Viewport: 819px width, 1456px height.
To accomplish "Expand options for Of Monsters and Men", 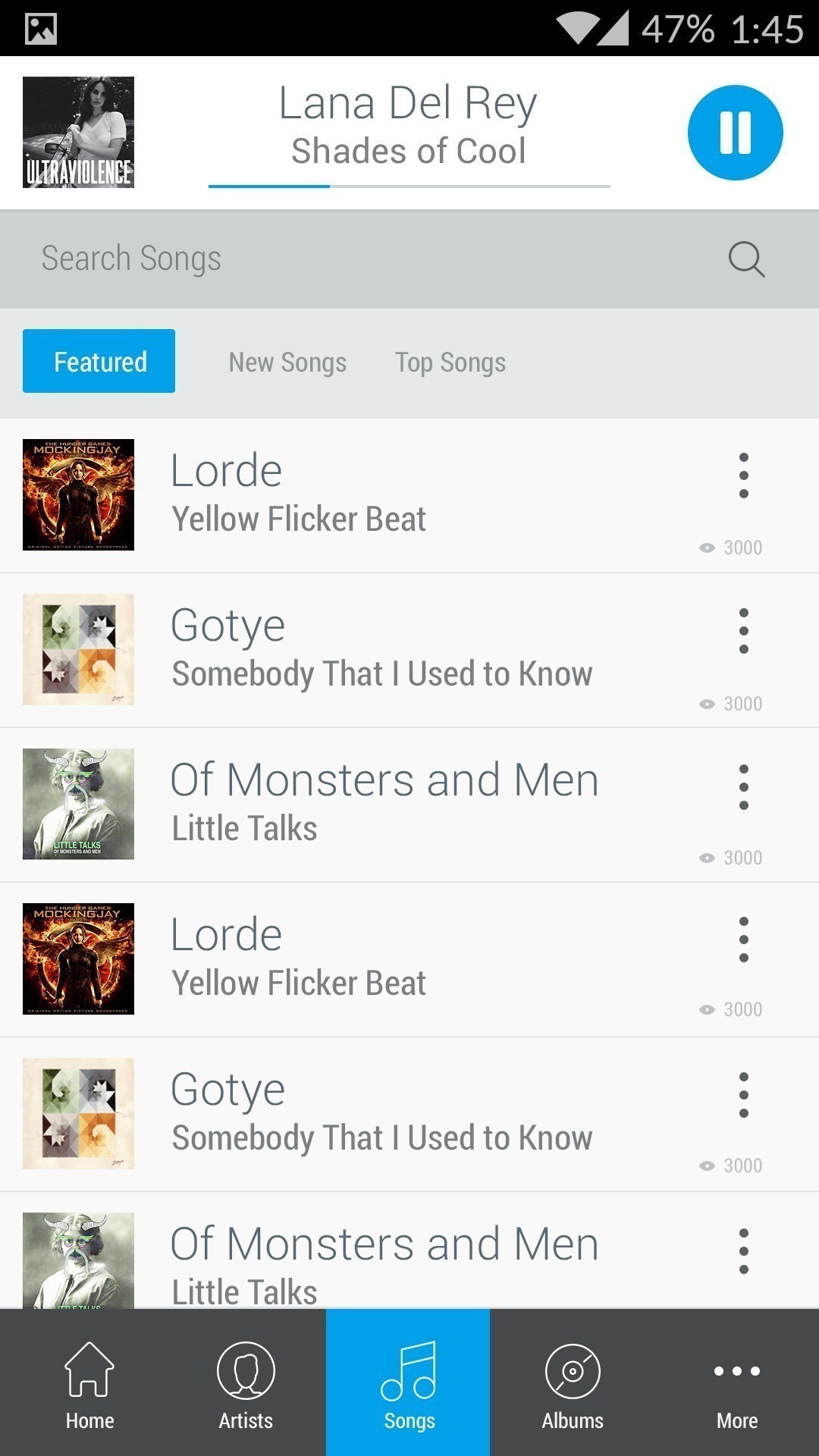I will pyautogui.click(x=743, y=786).
